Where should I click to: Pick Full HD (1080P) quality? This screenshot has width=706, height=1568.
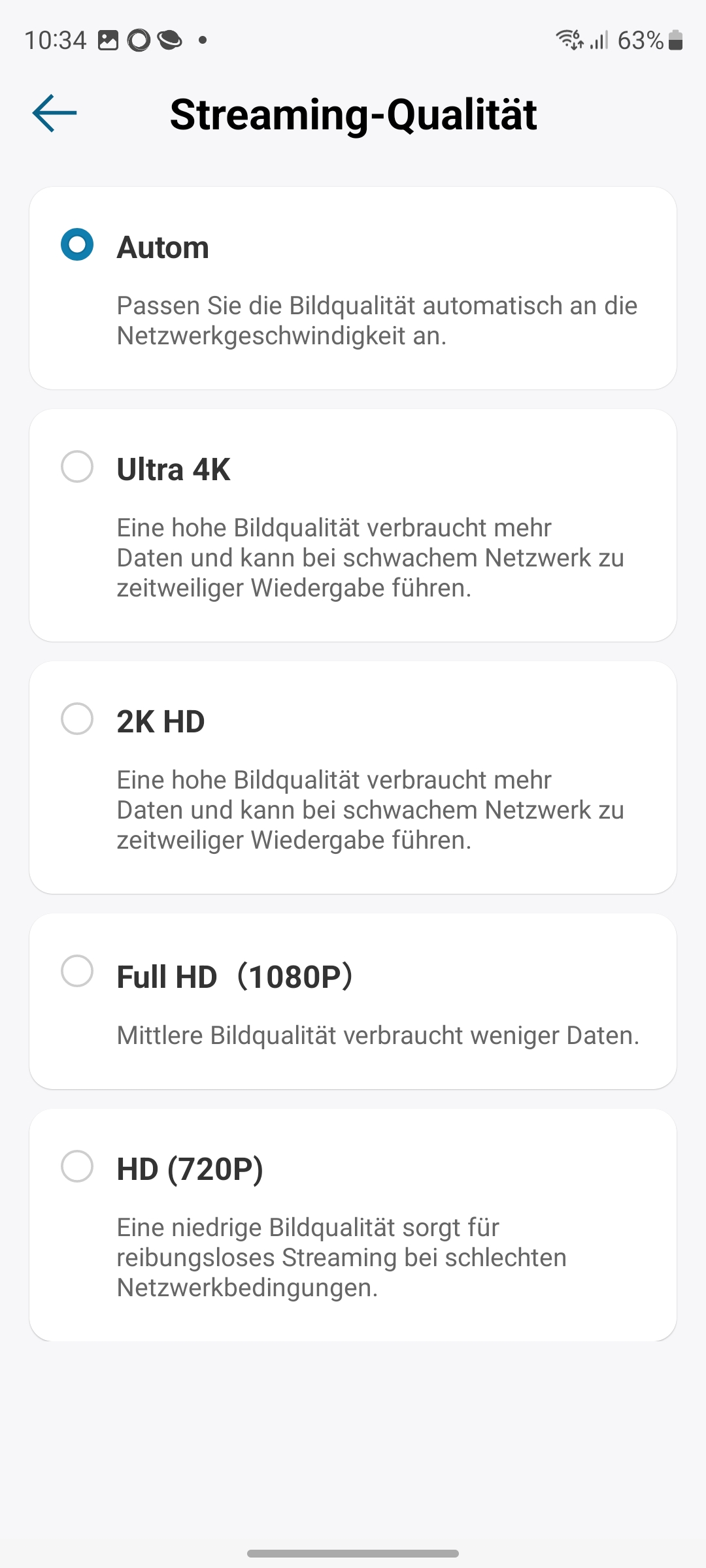[77, 972]
